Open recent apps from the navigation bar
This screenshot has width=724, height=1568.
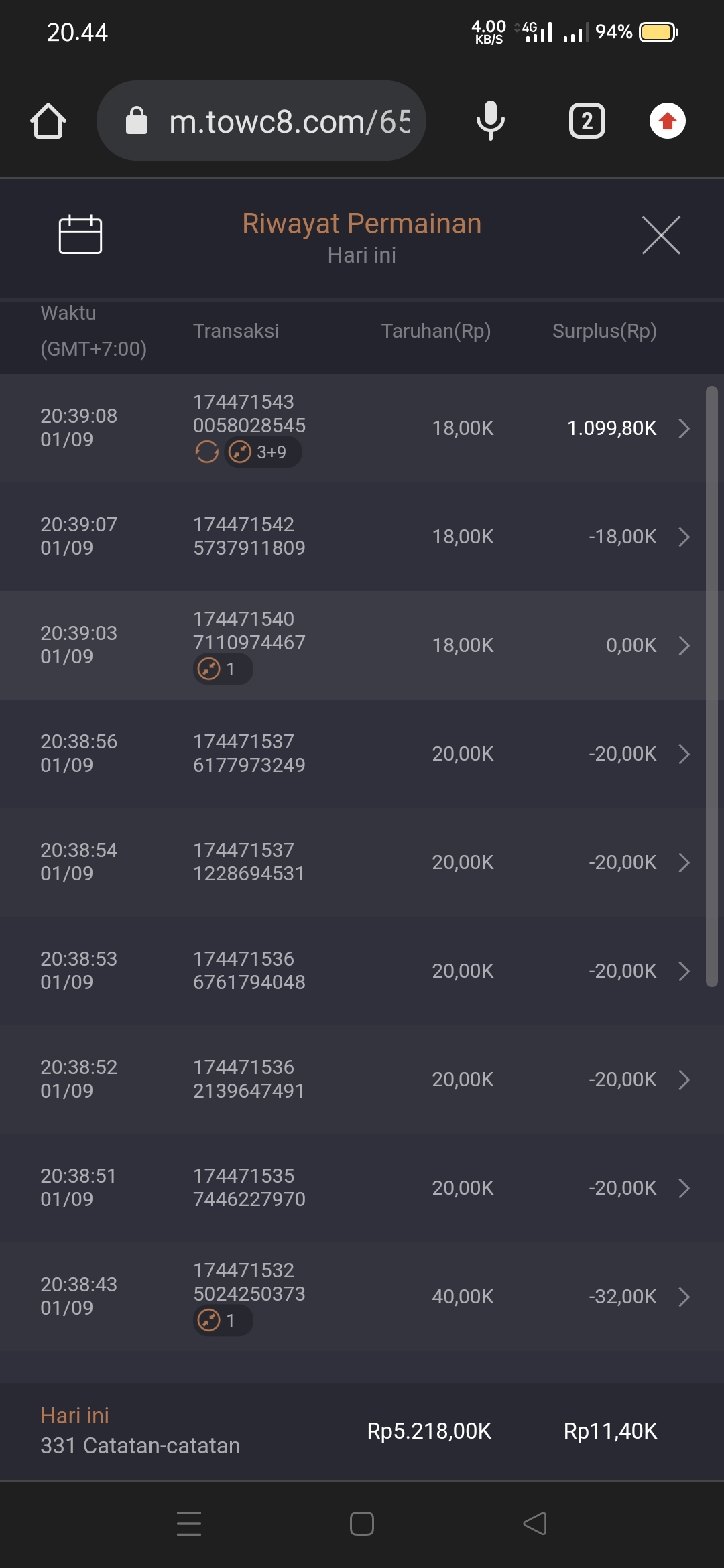coord(189,1524)
